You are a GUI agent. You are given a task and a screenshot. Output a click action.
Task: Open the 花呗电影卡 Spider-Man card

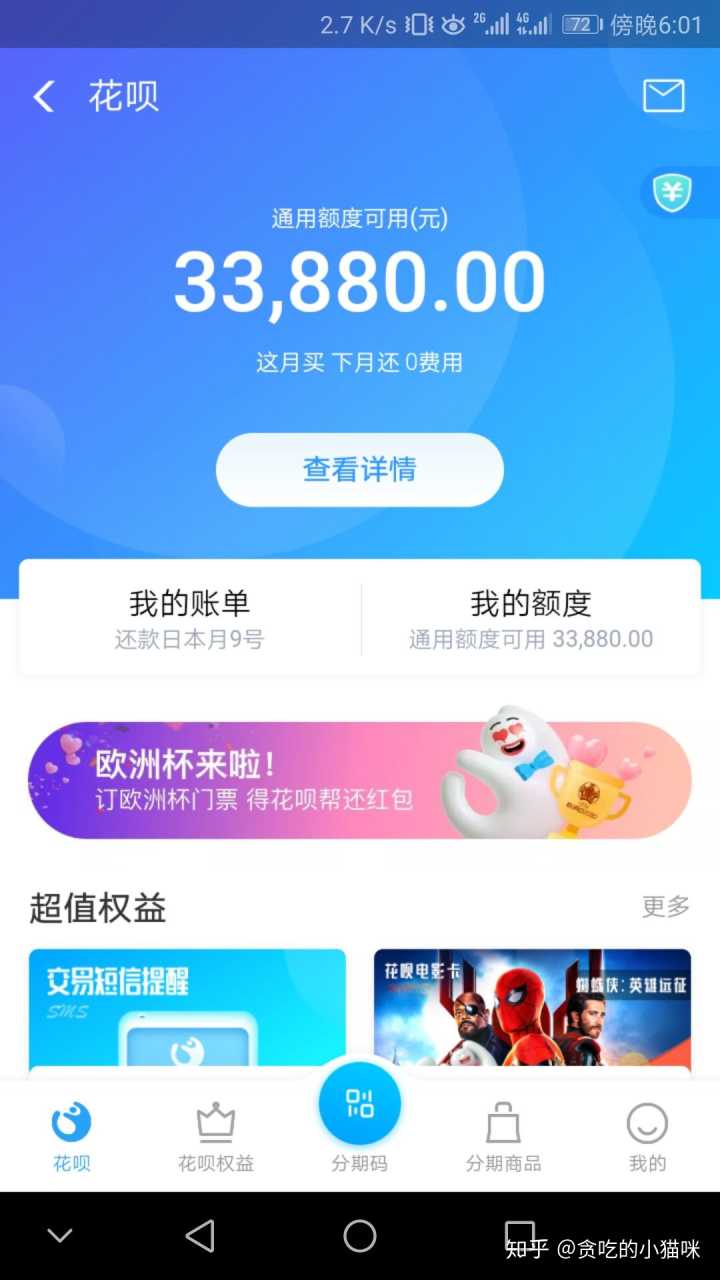(x=532, y=1008)
